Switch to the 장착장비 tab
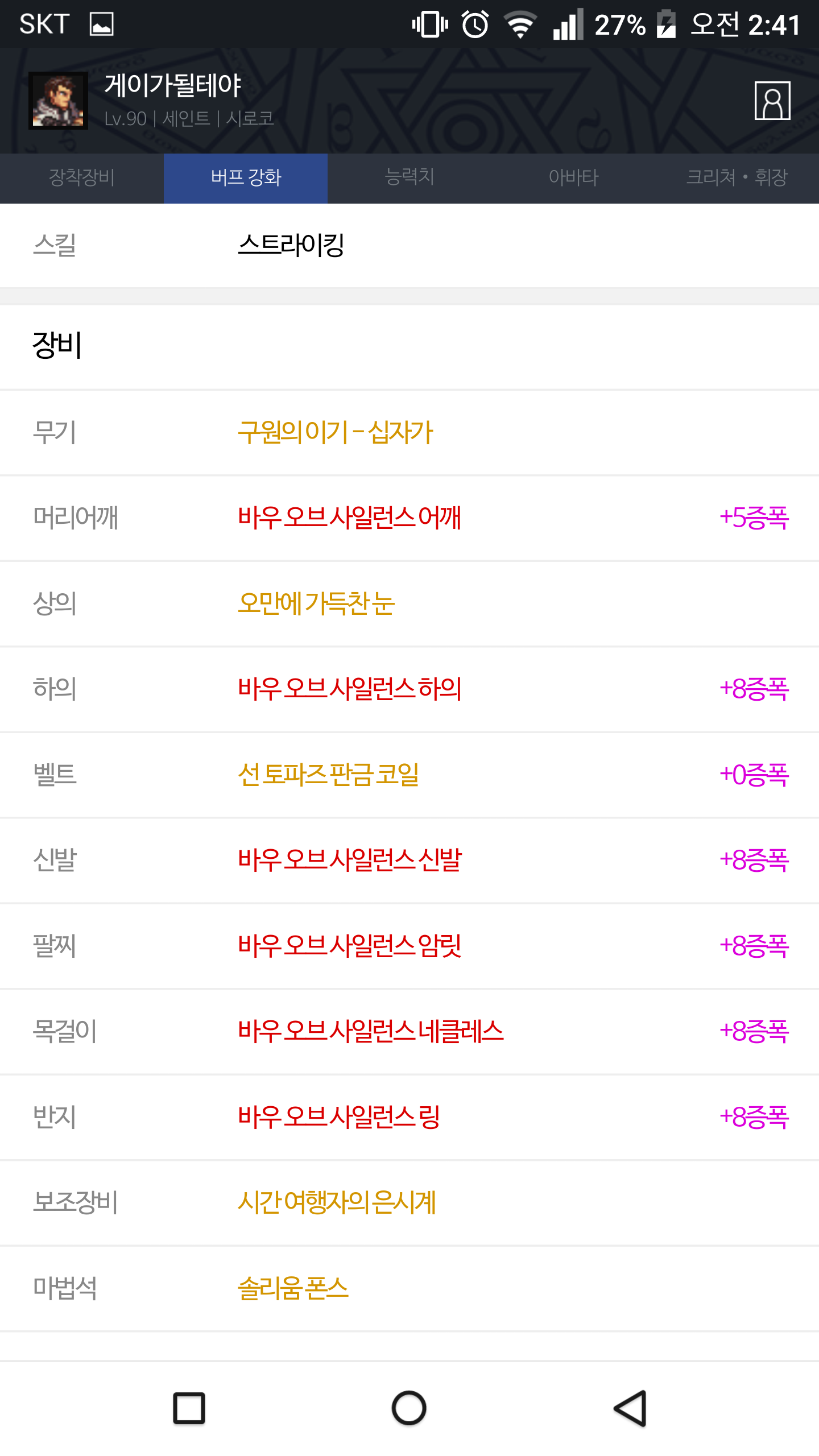 pyautogui.click(x=82, y=178)
